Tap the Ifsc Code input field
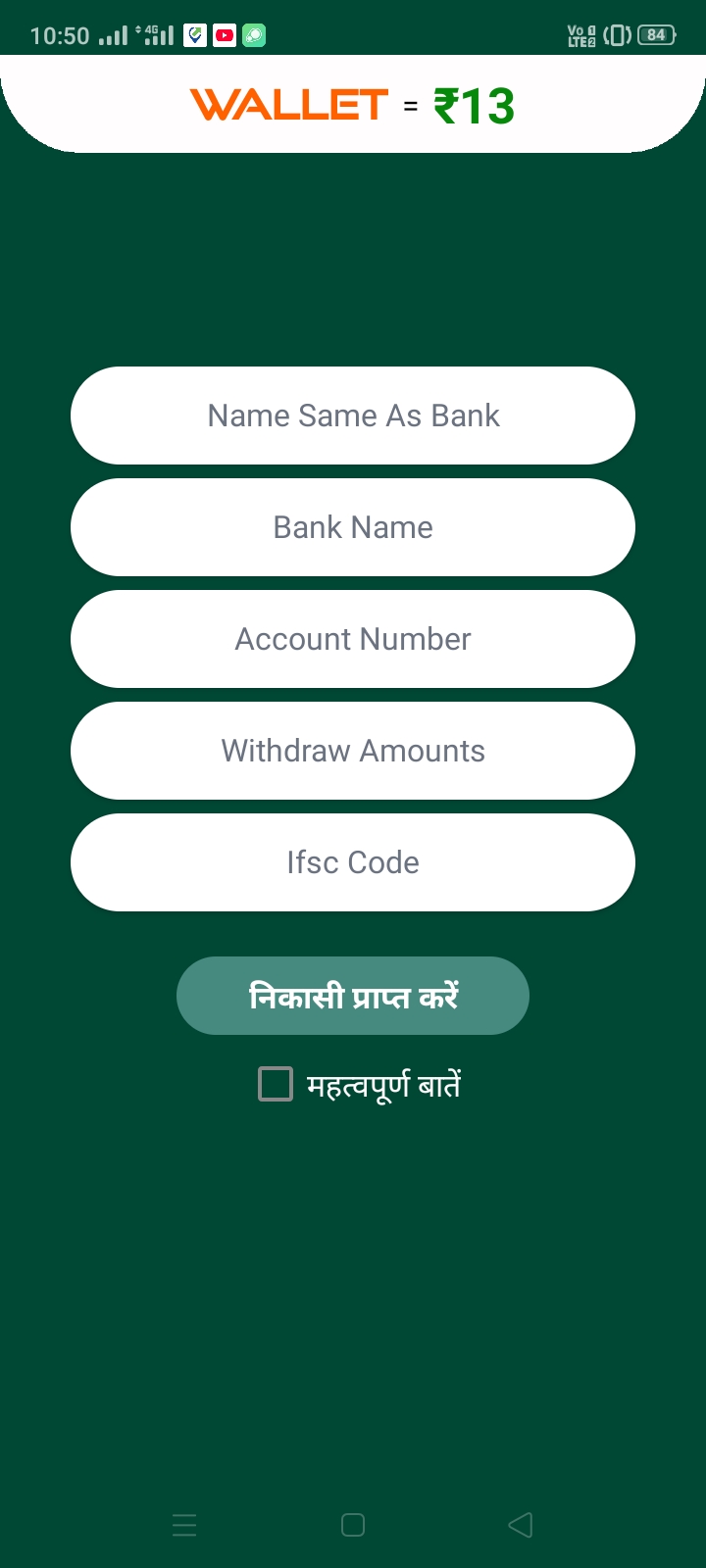Image resolution: width=706 pixels, height=1568 pixels. [353, 862]
